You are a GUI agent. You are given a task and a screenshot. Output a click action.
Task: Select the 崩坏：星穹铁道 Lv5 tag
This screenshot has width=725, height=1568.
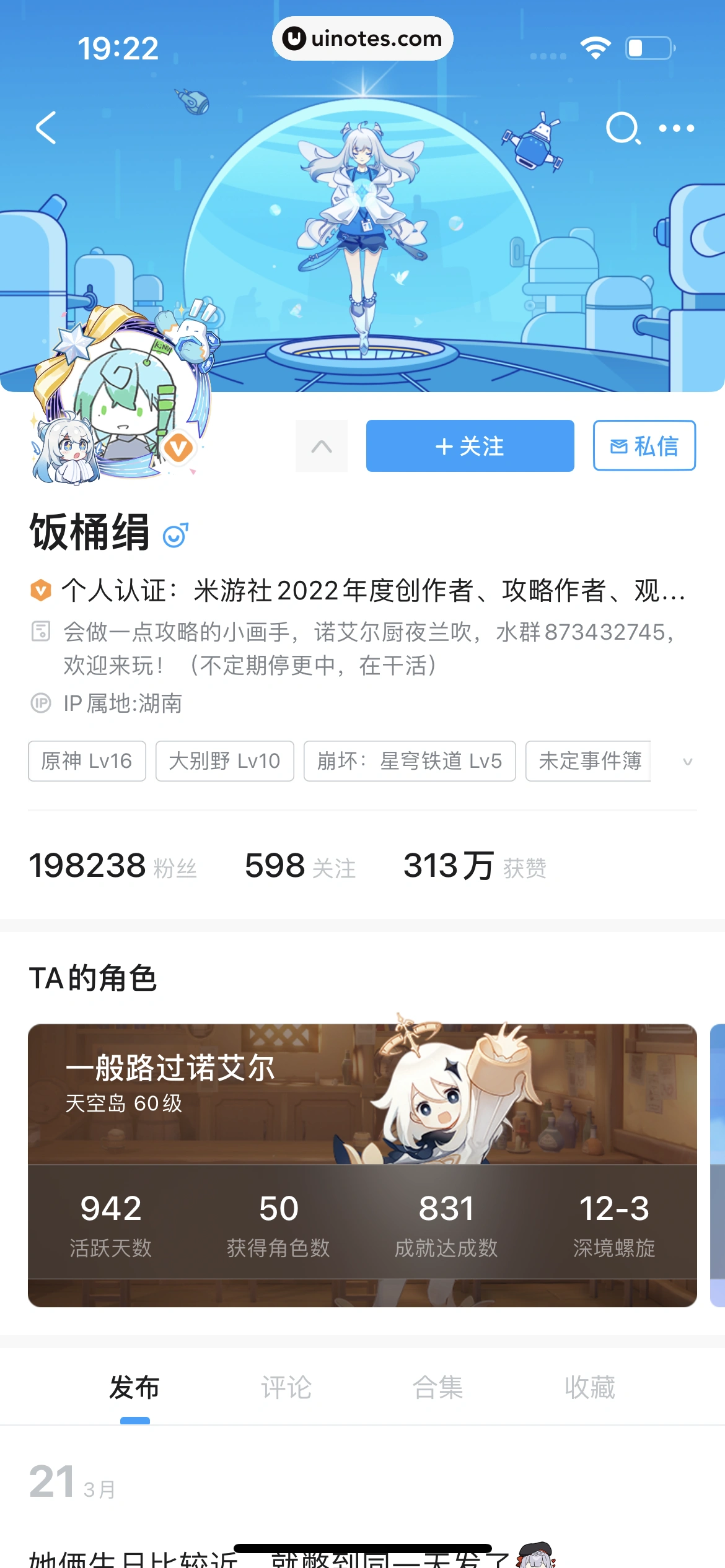tap(409, 761)
